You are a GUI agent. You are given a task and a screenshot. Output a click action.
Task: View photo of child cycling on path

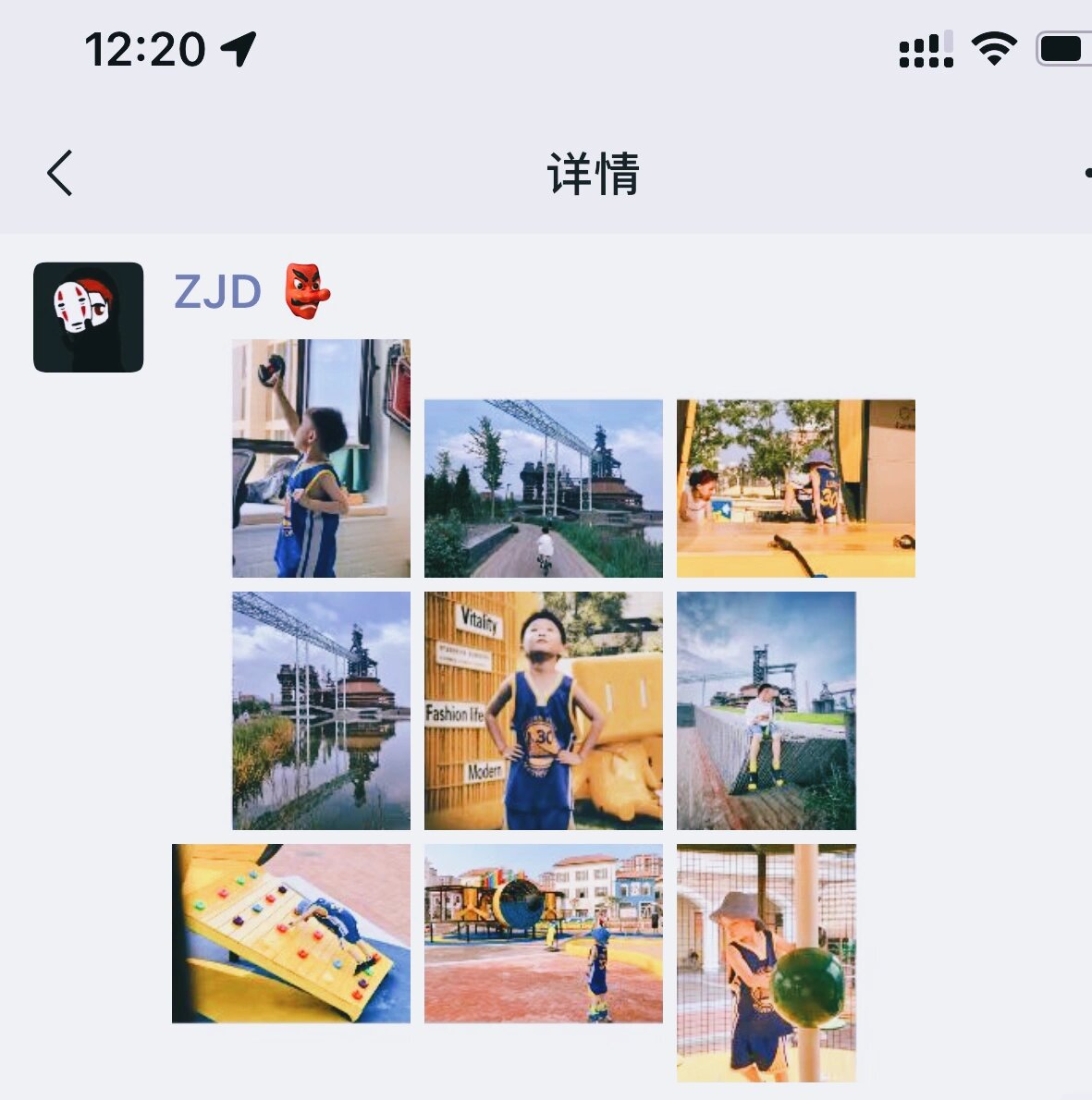coord(544,488)
